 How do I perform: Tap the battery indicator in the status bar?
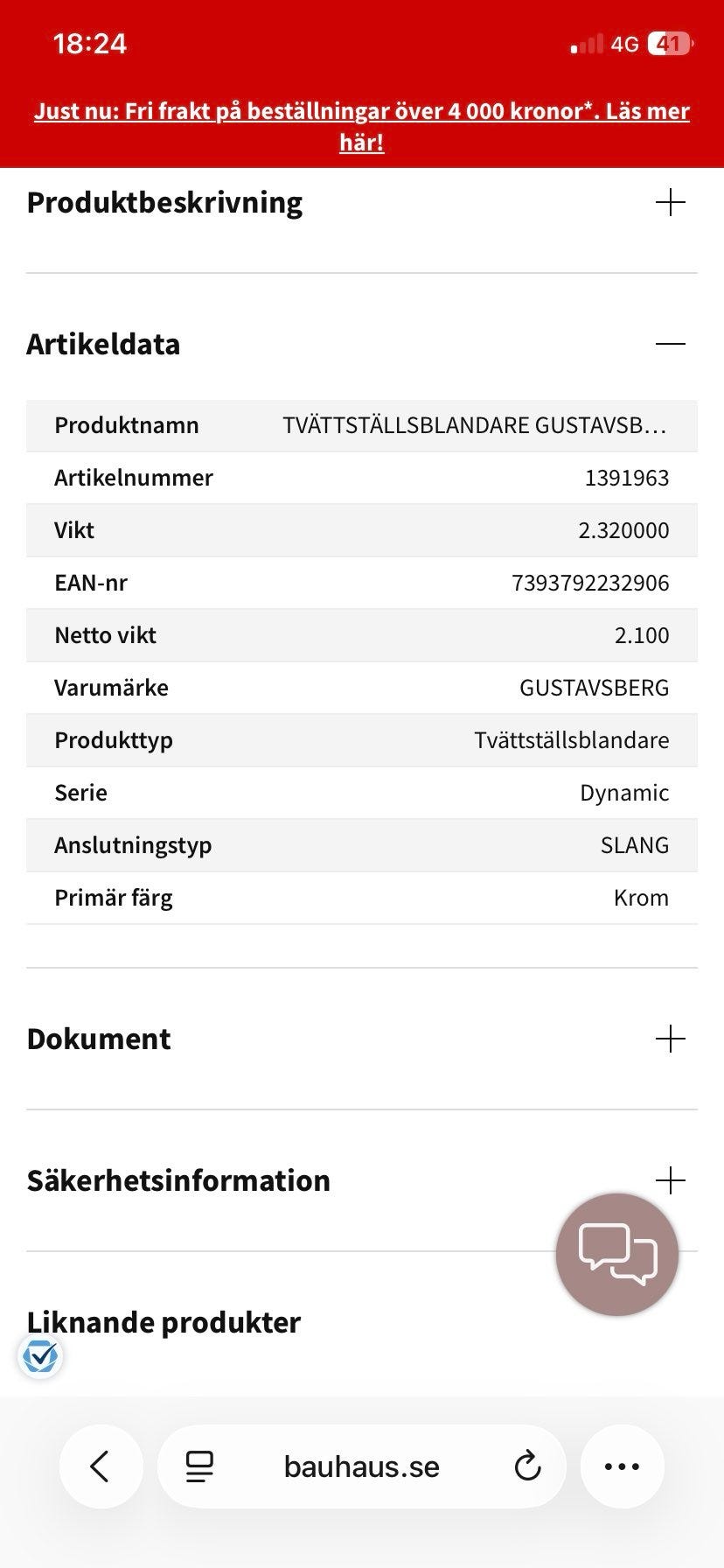668,44
